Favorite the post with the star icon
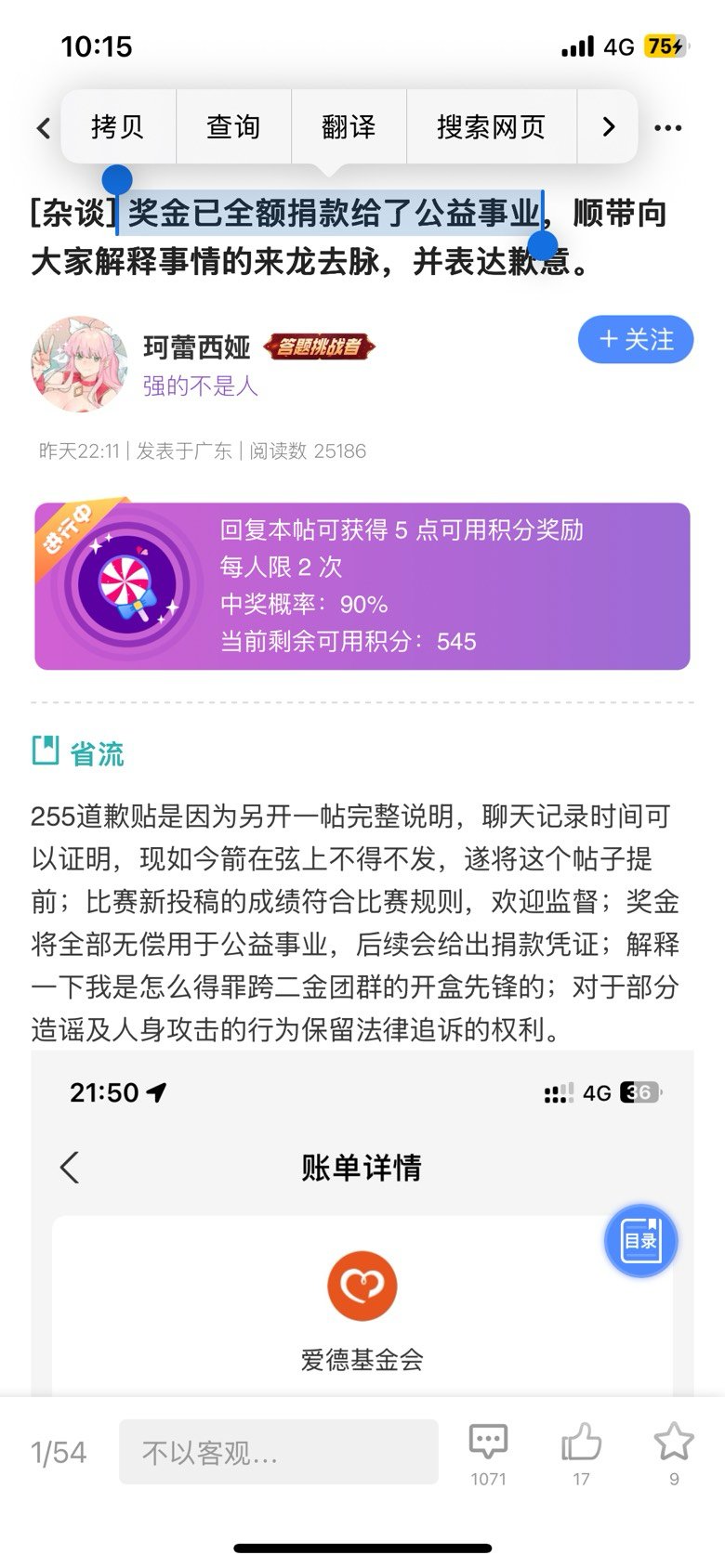Screen dimensions: 725x1568 674,1454
